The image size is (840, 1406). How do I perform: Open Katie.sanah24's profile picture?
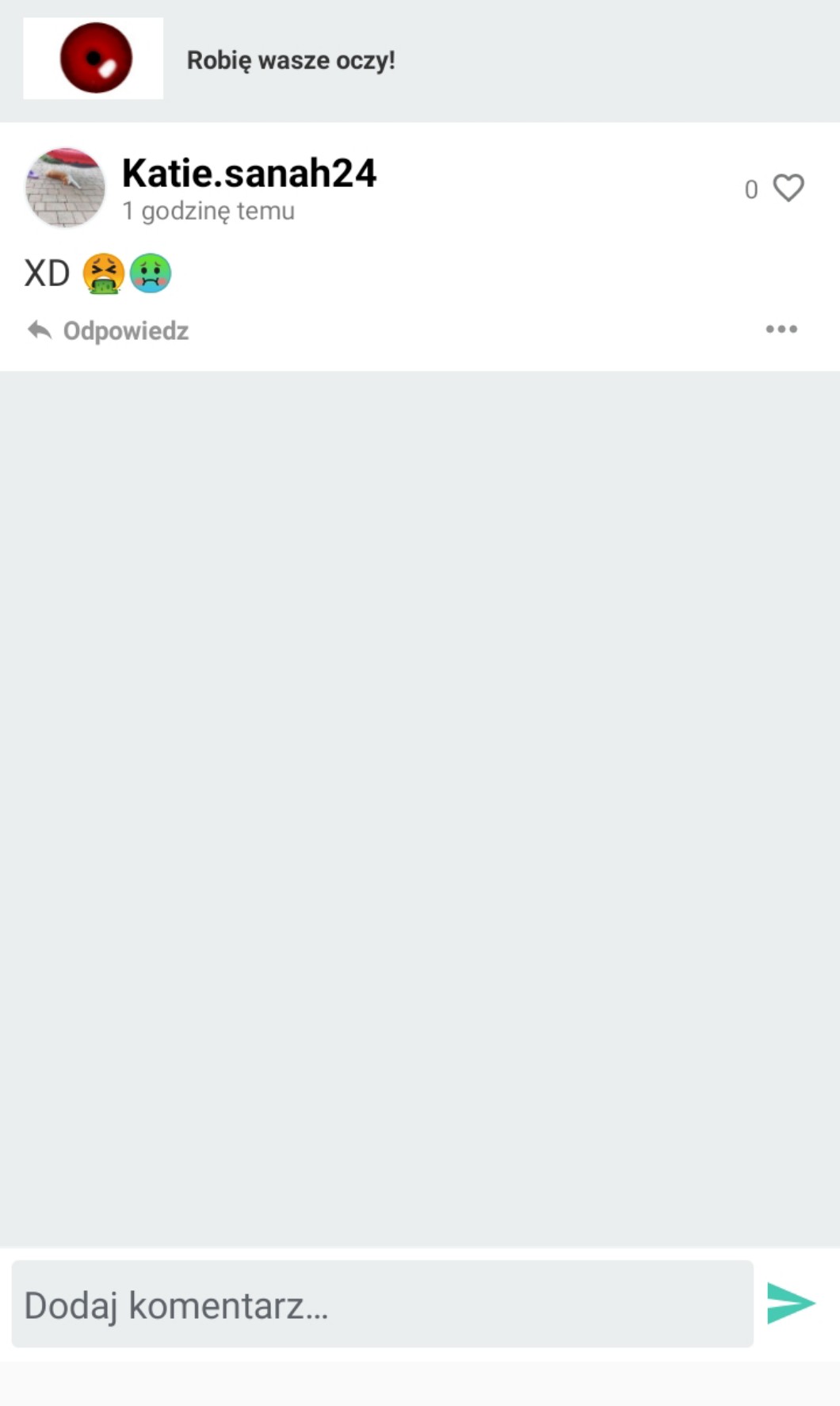click(65, 188)
